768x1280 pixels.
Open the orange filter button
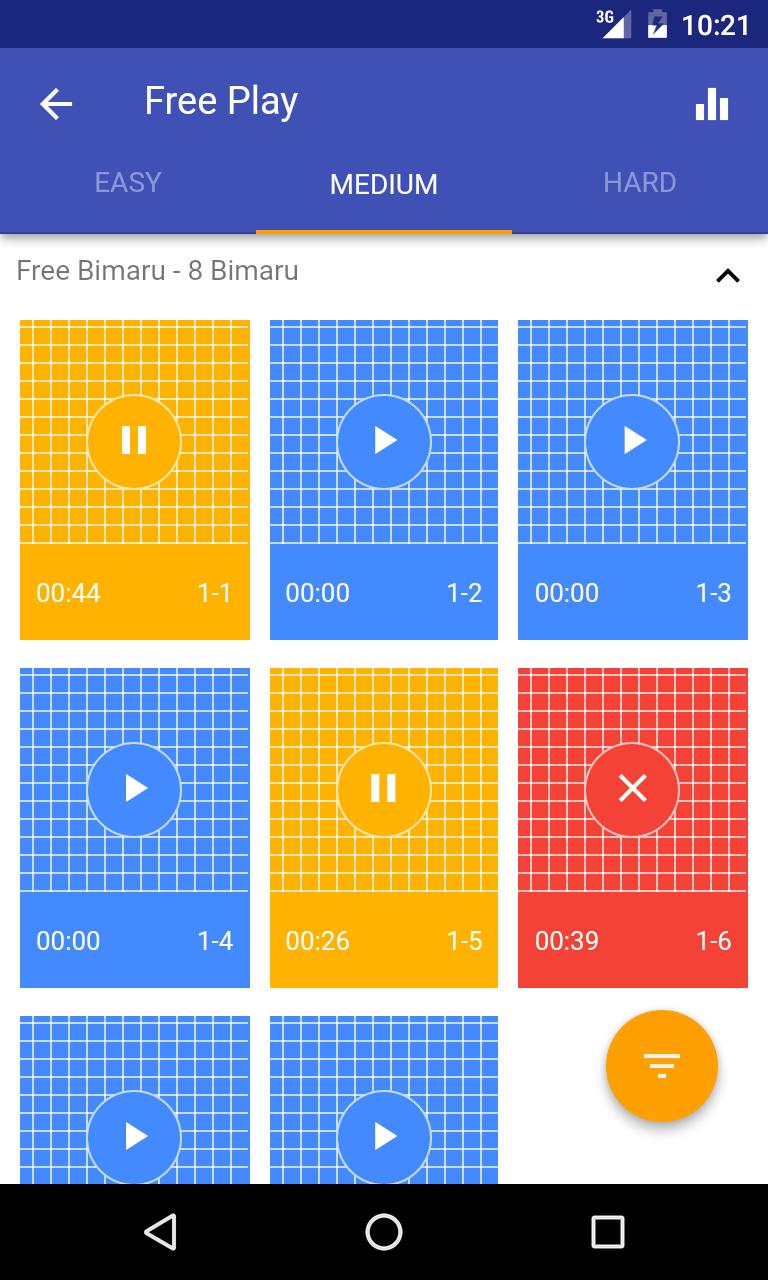(661, 1066)
